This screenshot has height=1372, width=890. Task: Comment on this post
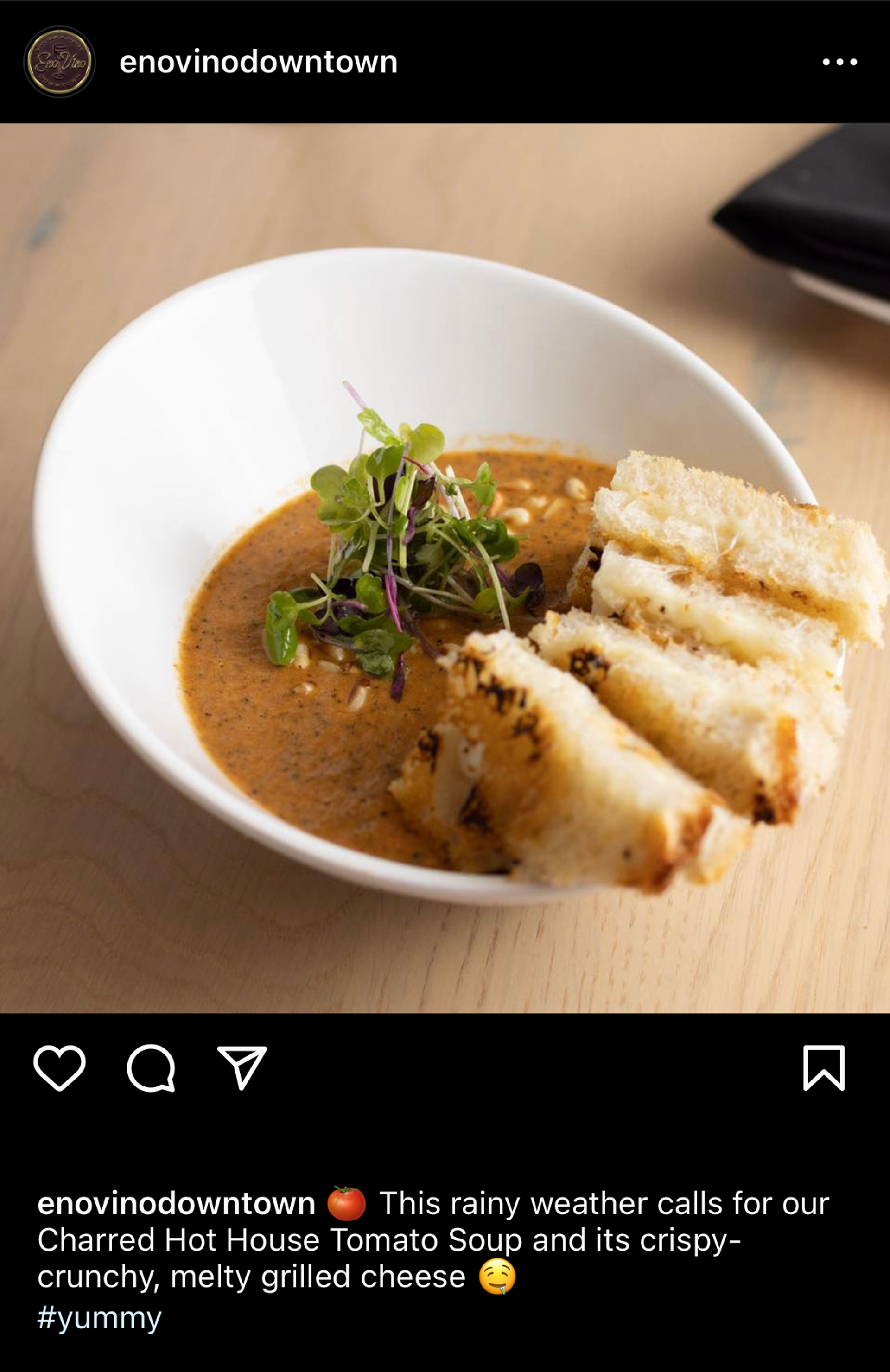tap(151, 1067)
